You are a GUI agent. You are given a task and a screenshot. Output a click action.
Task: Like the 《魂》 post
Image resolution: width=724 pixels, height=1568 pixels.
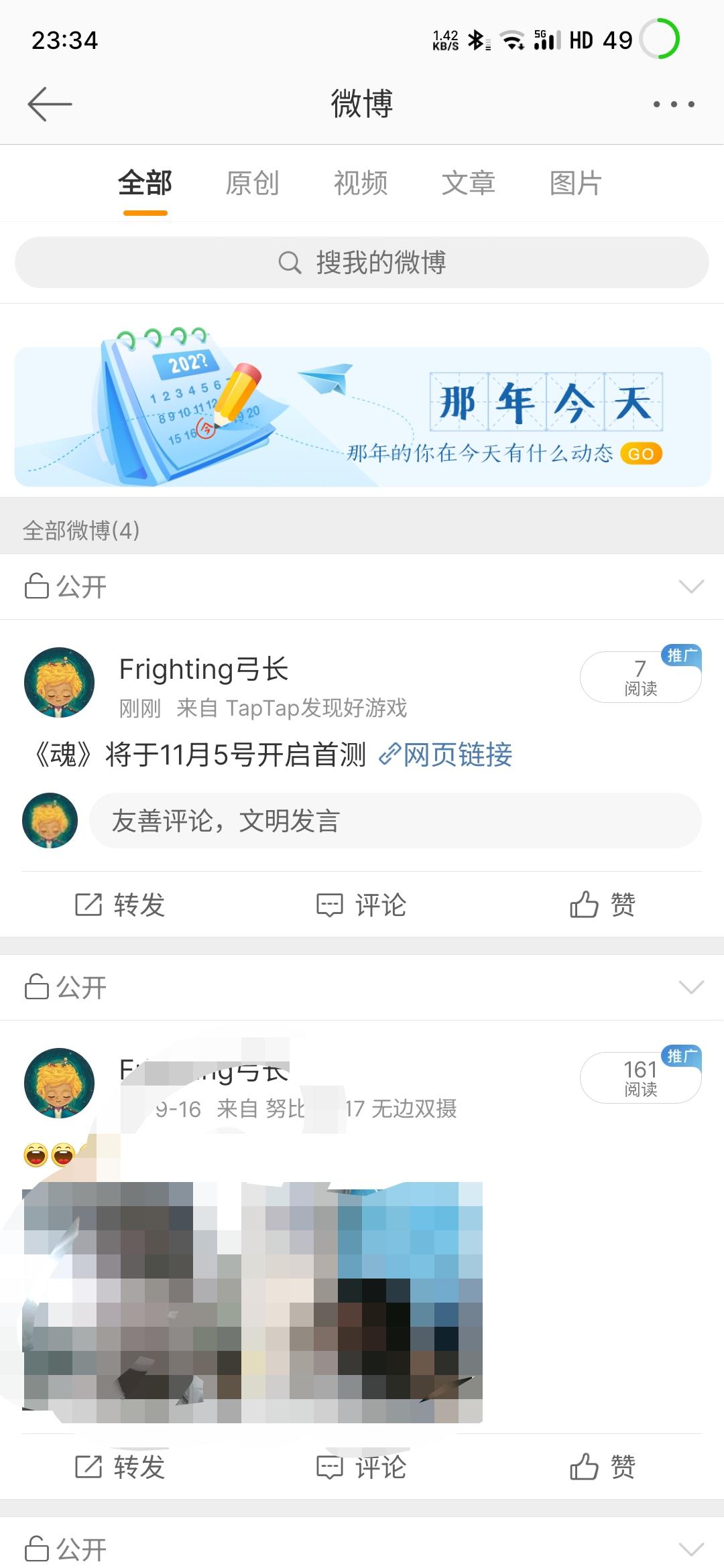603,905
